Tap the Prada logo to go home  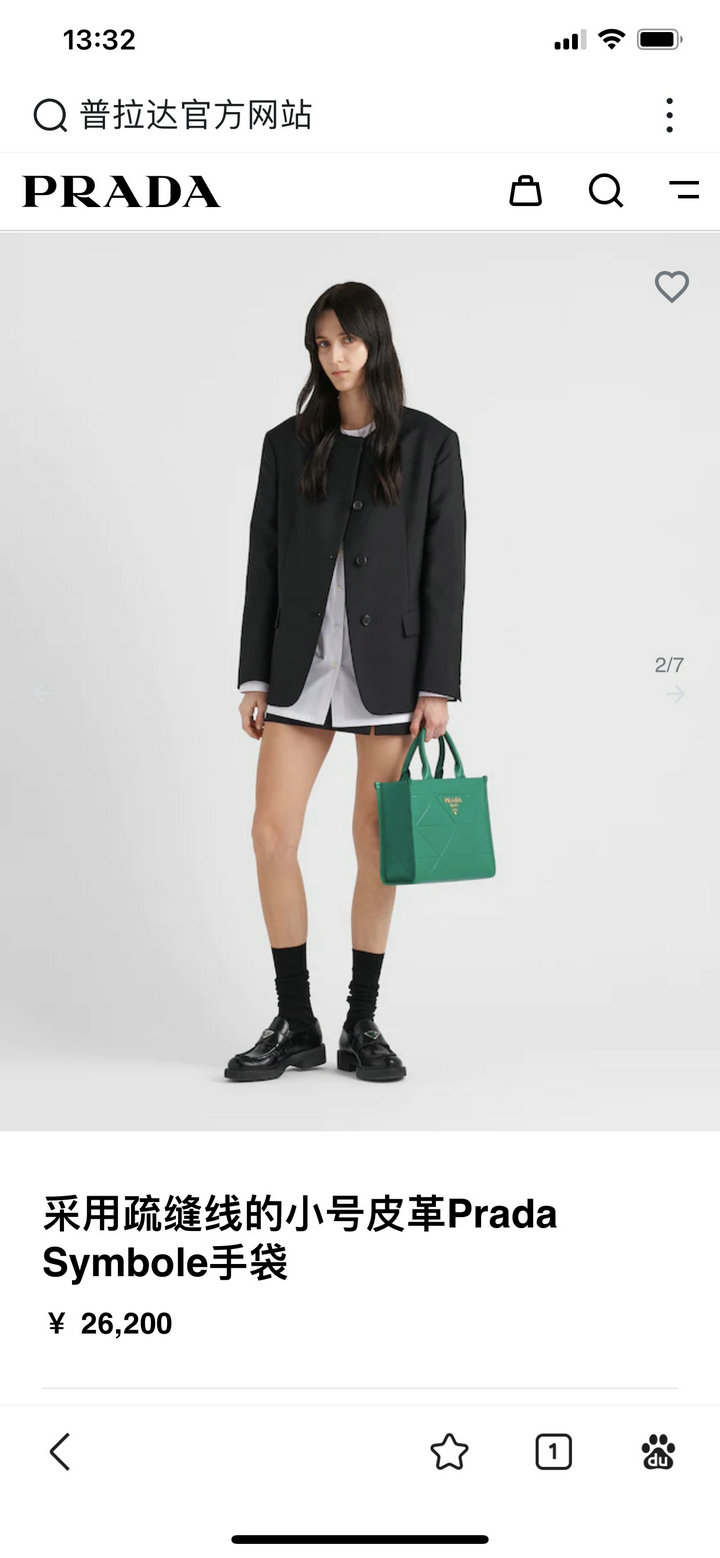pos(121,191)
